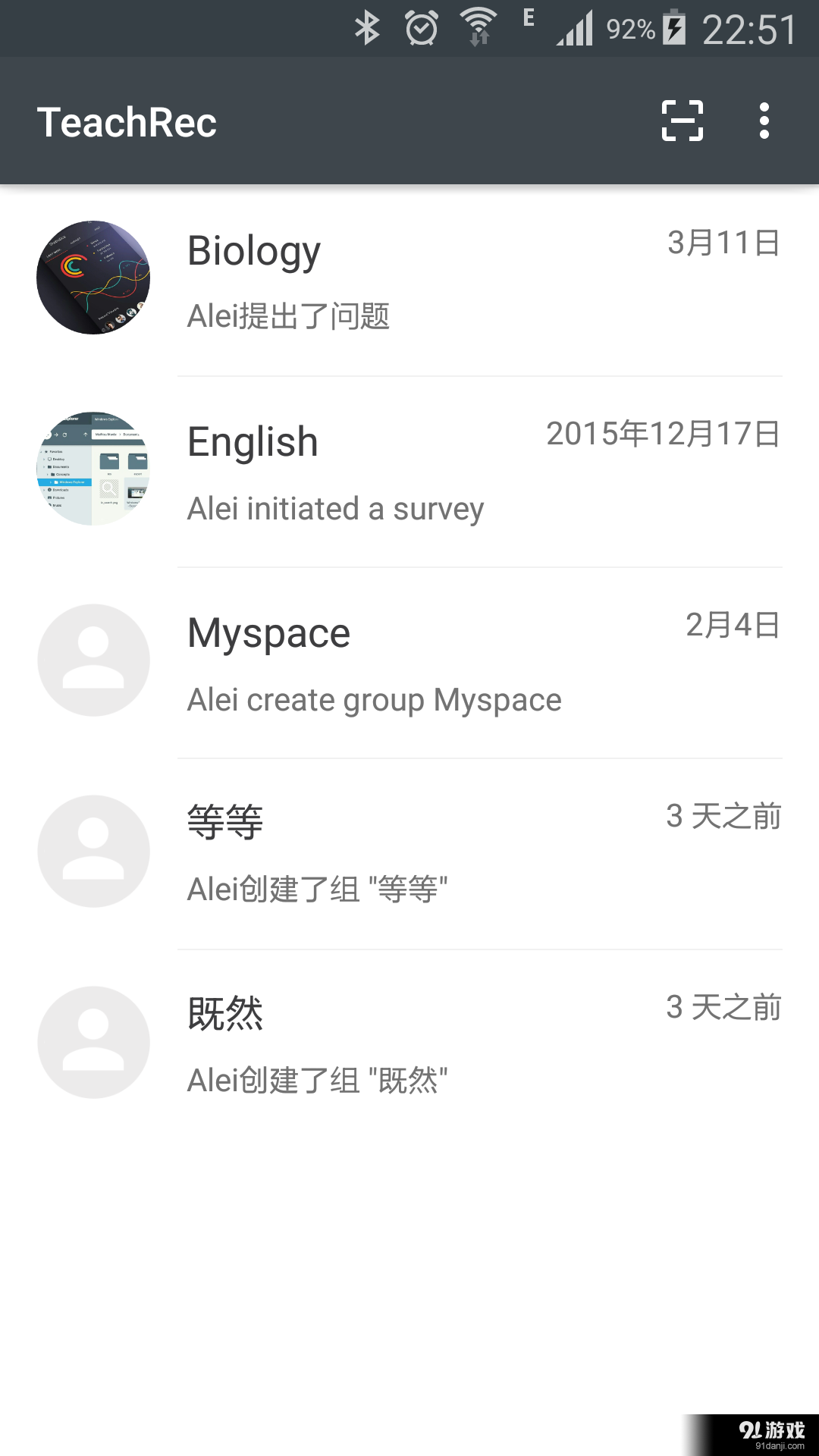
Task: Click the message 'Alei create group Myspace'
Action: click(x=373, y=699)
